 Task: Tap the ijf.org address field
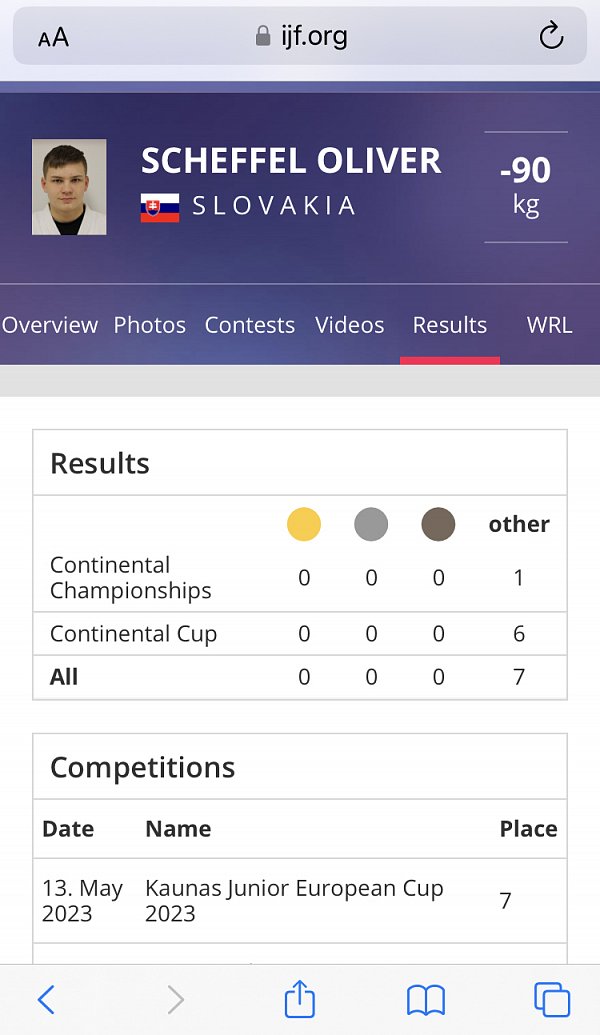[300, 36]
